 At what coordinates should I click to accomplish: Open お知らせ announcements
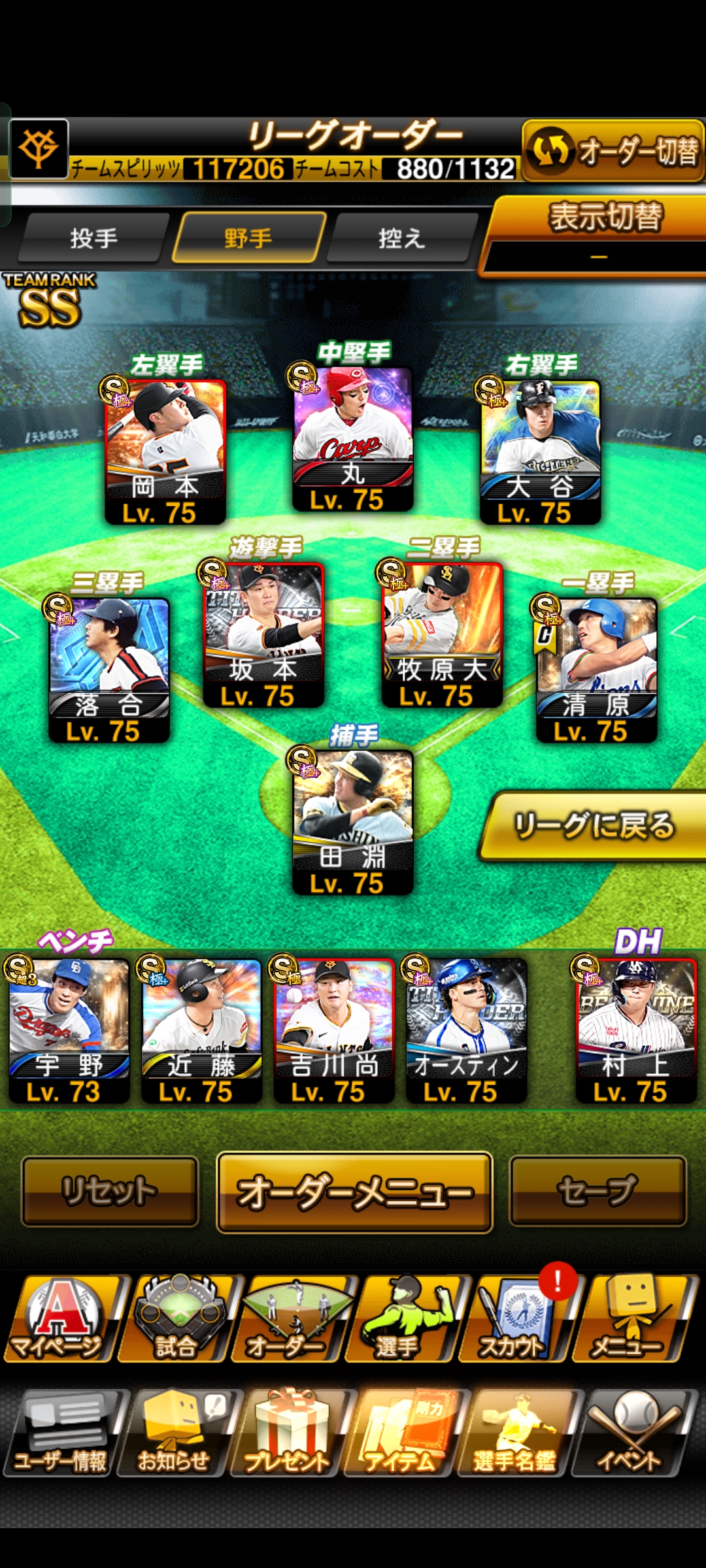click(175, 1434)
